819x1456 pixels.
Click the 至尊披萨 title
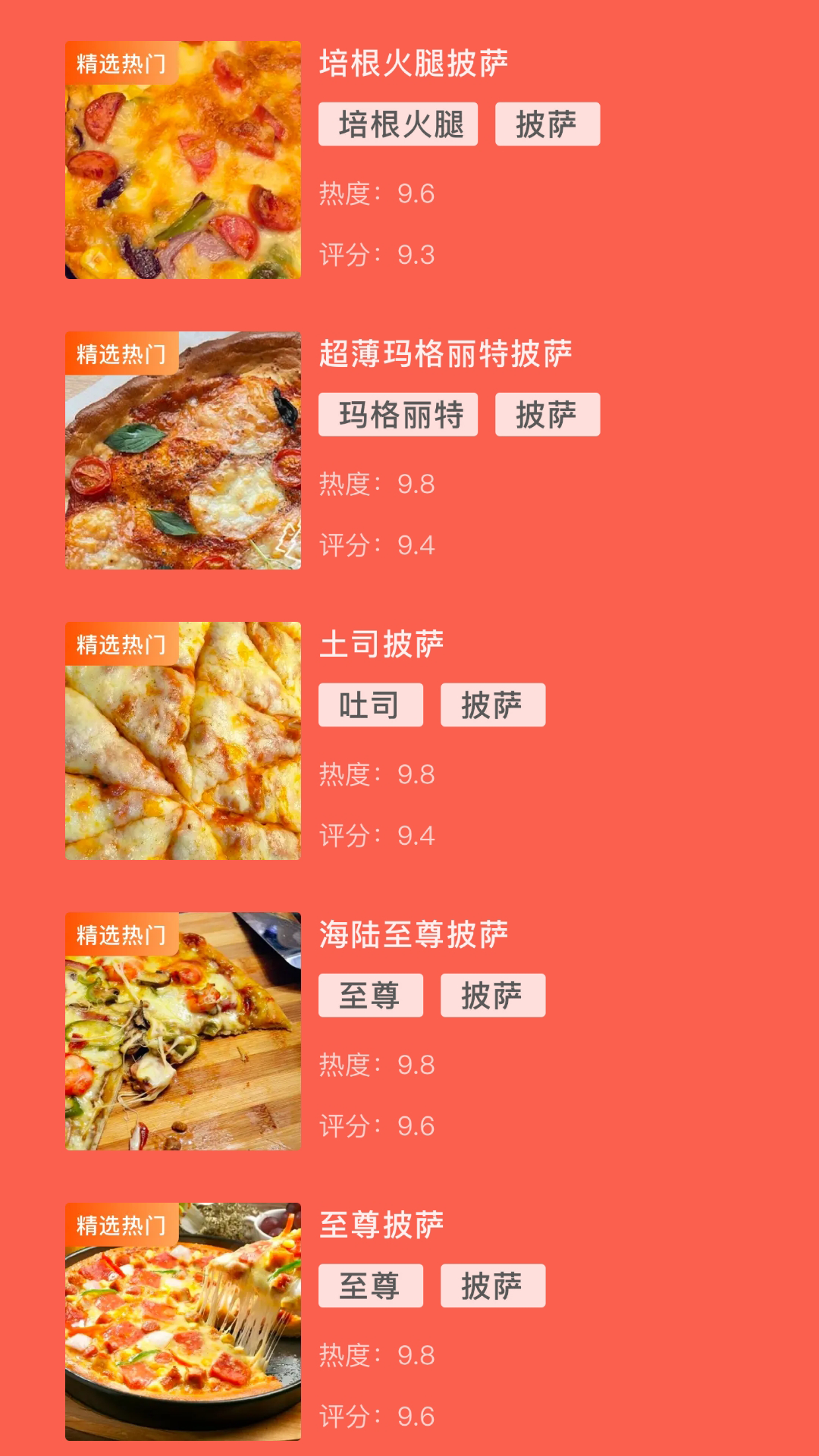pyautogui.click(x=382, y=1226)
